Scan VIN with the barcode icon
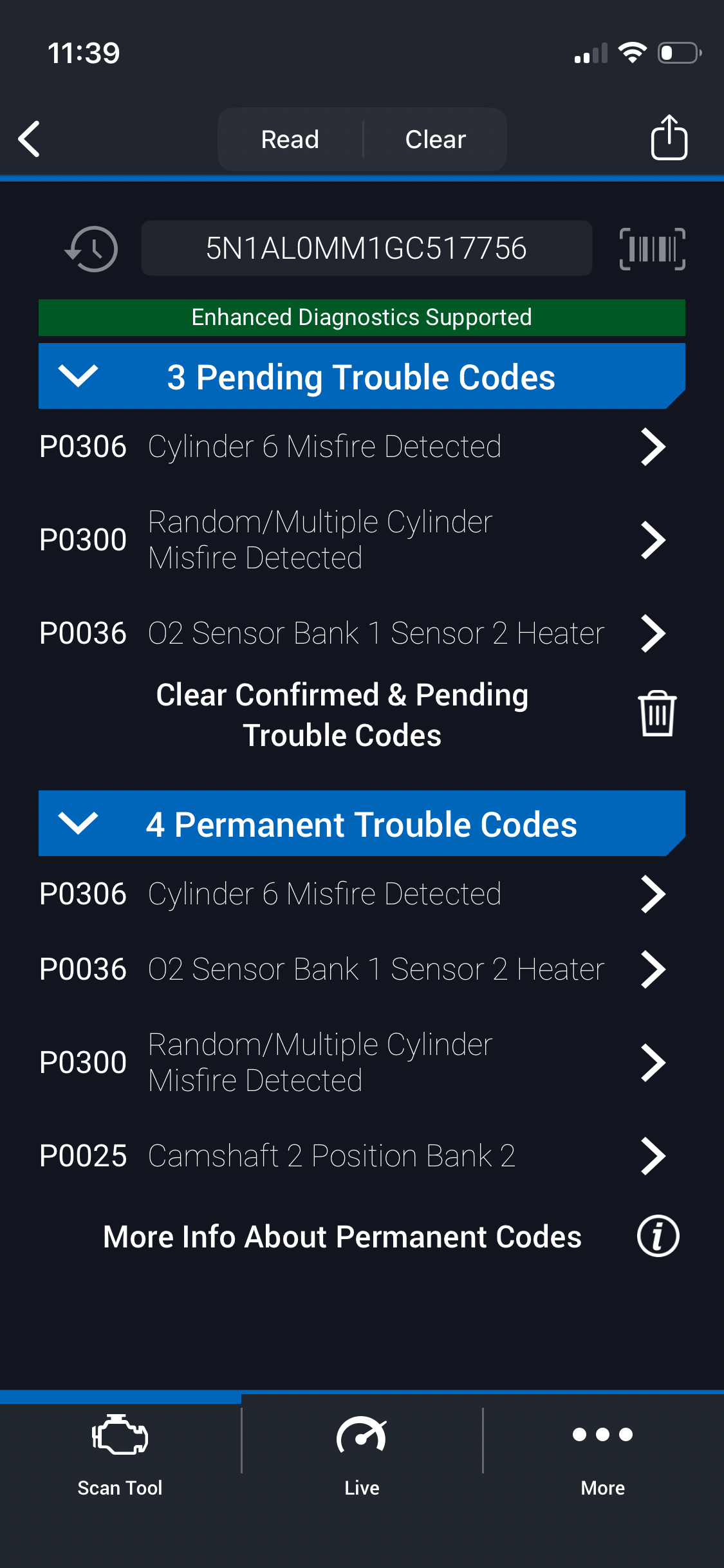 pos(652,249)
